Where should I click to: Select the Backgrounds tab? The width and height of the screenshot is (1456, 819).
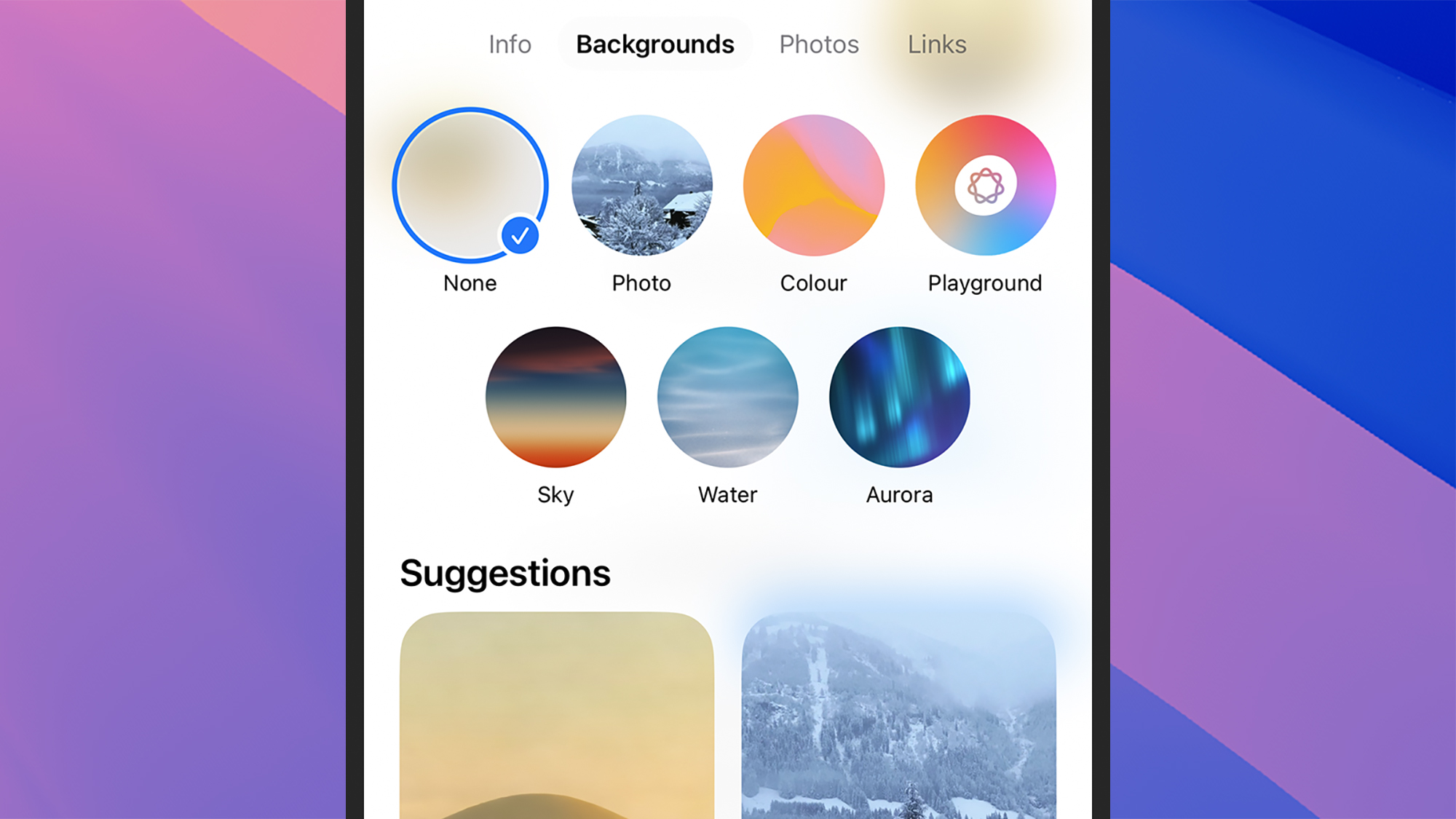pos(654,44)
